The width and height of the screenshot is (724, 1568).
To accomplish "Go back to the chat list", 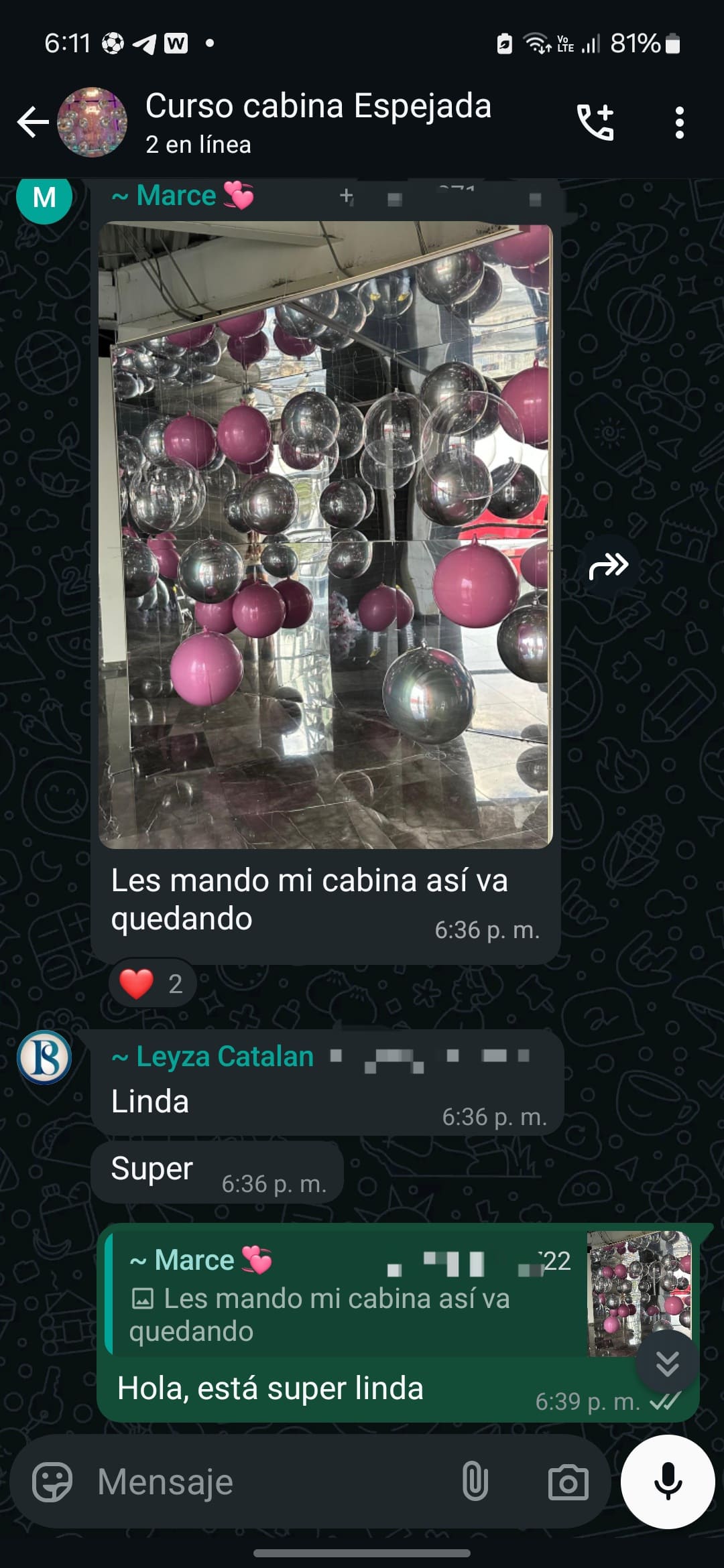I will pos(33,123).
